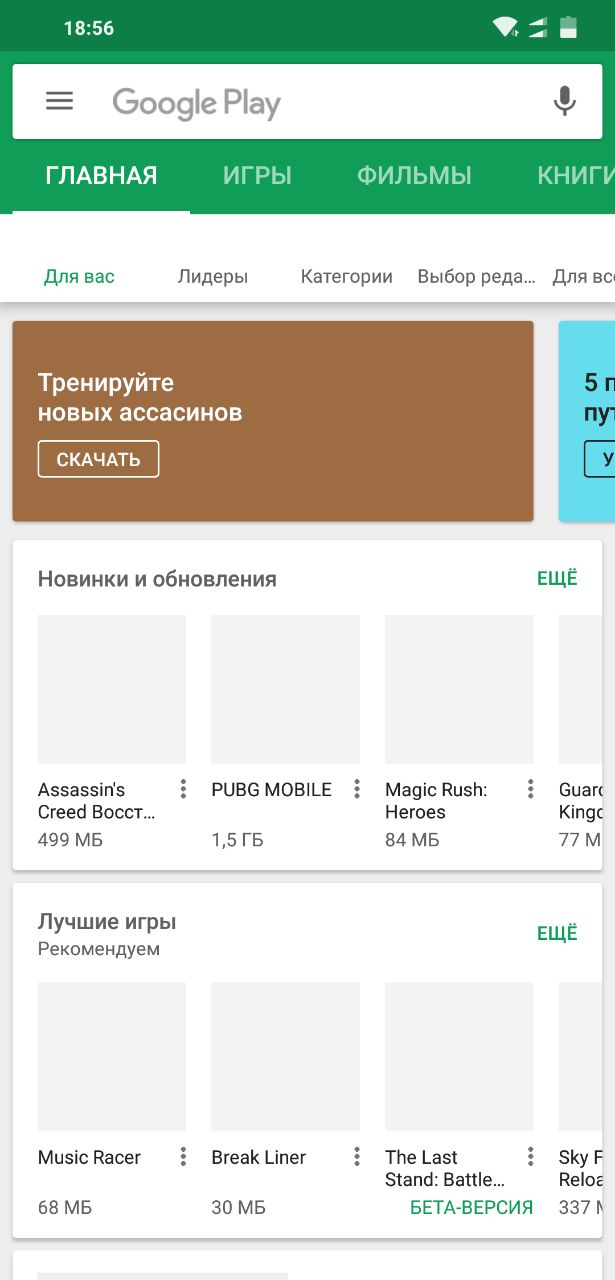Open overflow menu for Magic Rush: Heroes

point(531,790)
